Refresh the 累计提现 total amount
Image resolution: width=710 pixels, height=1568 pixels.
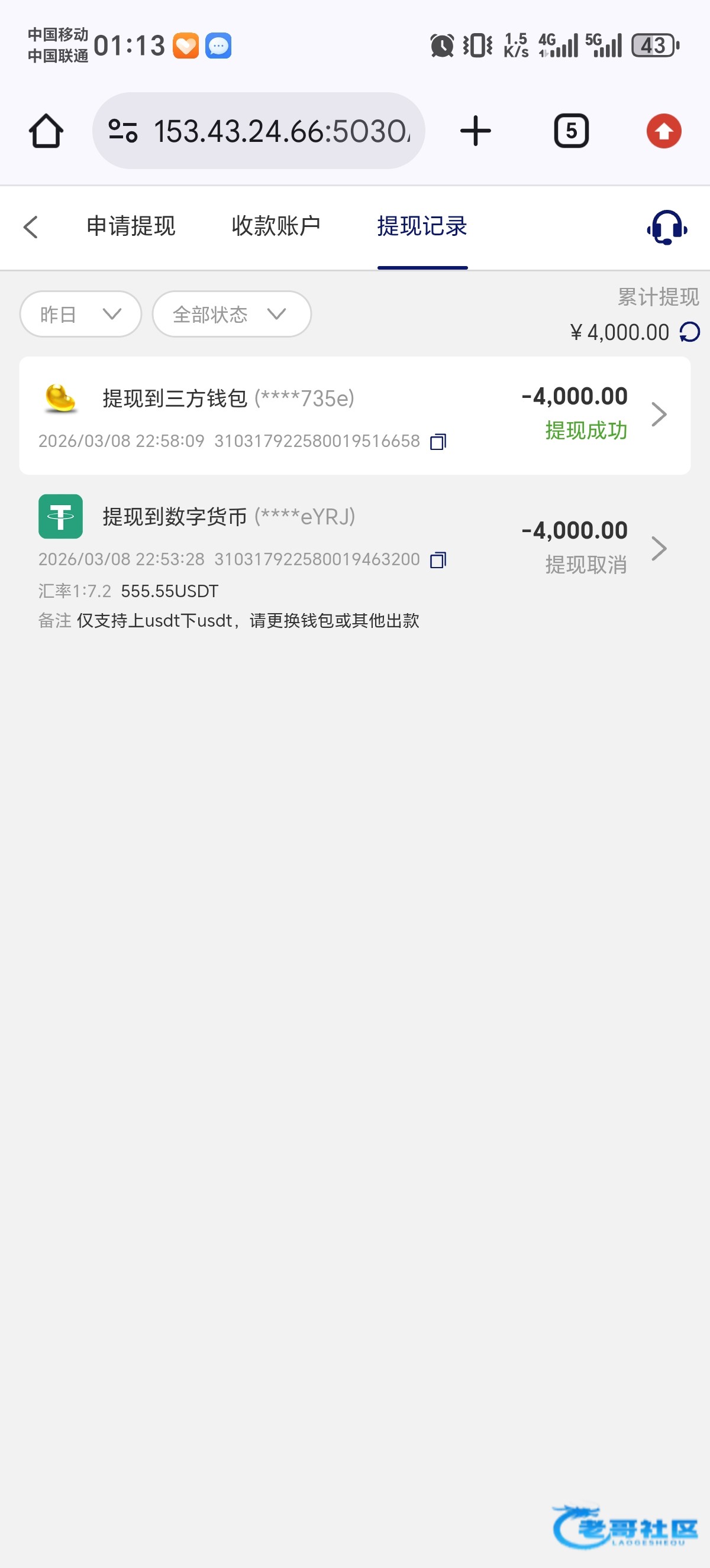click(x=690, y=332)
